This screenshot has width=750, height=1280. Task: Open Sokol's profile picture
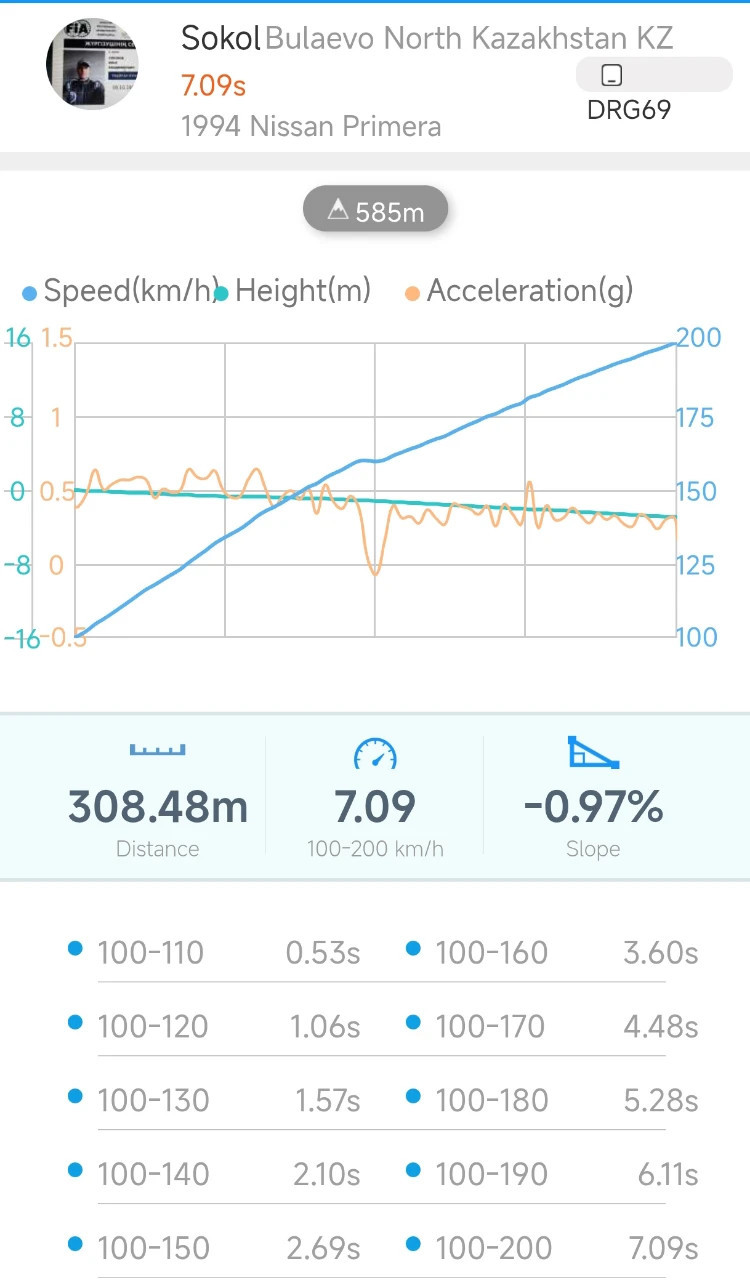92,64
